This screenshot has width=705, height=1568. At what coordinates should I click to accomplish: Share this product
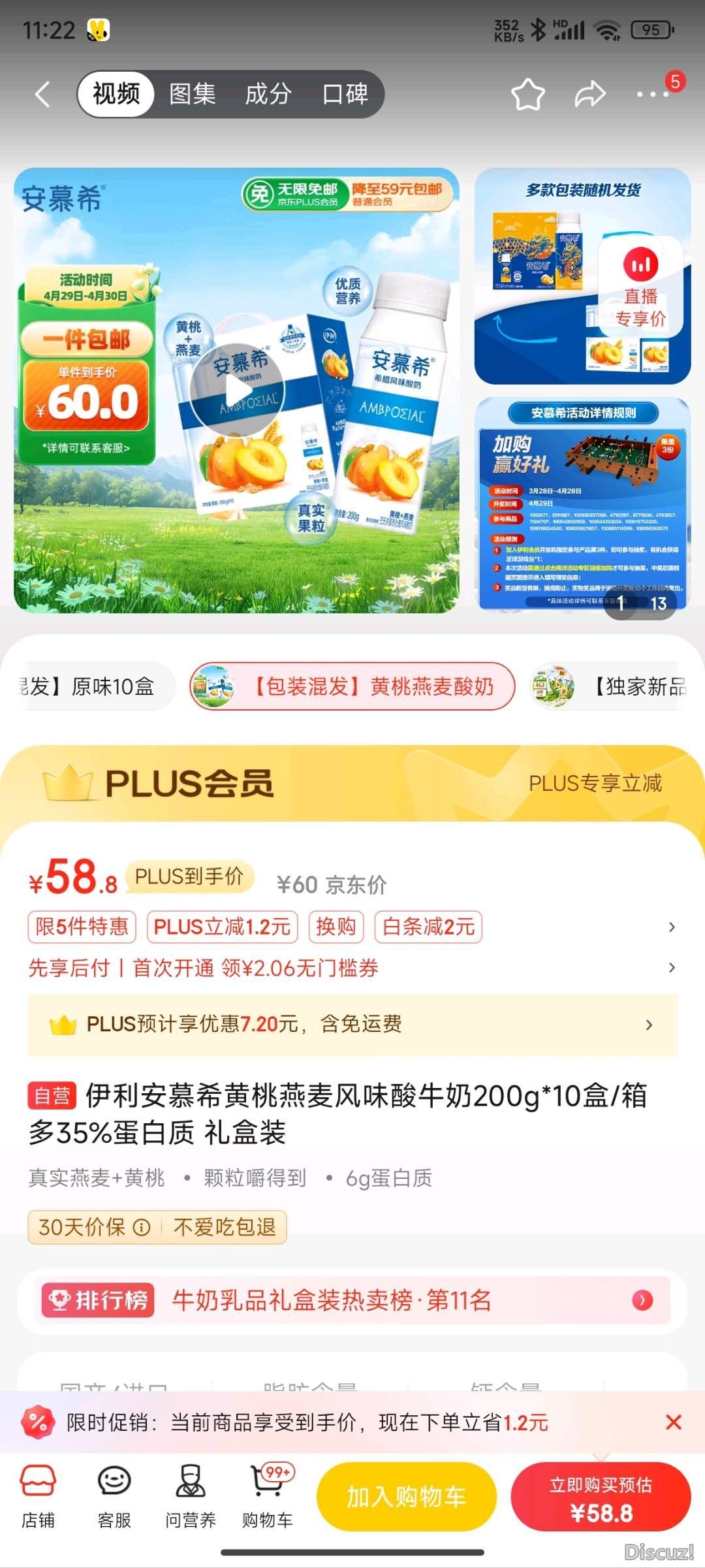(x=589, y=95)
